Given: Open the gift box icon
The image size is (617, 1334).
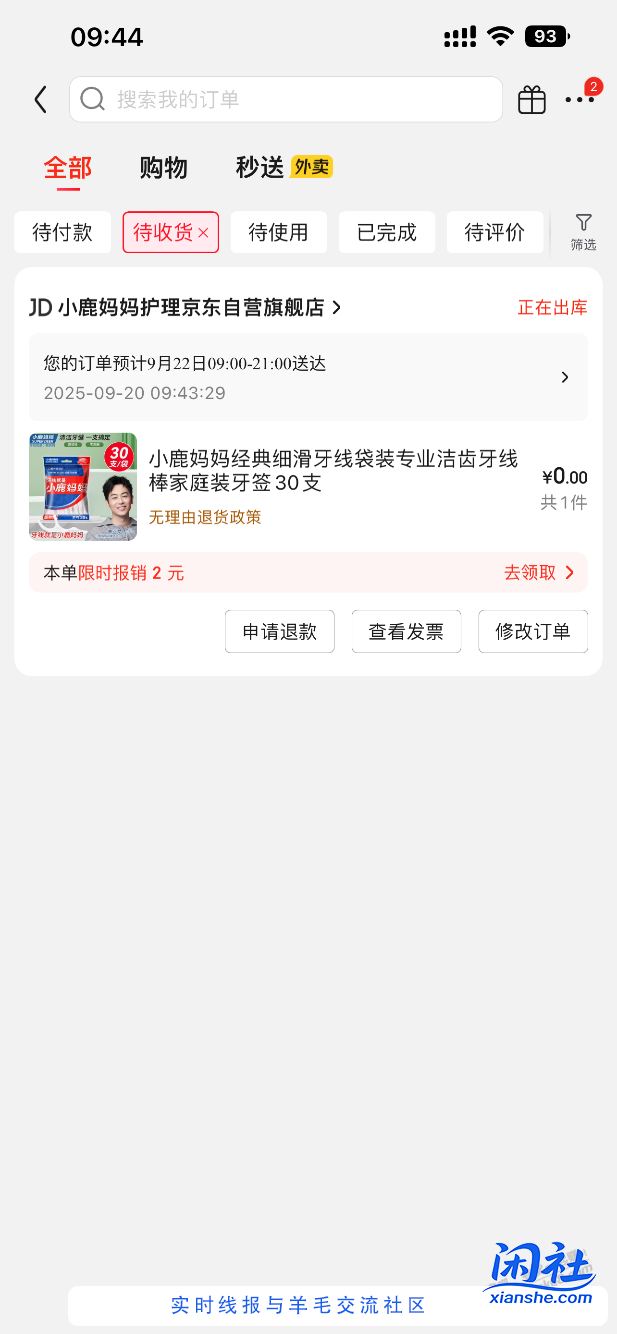Looking at the screenshot, I should tap(532, 99).
